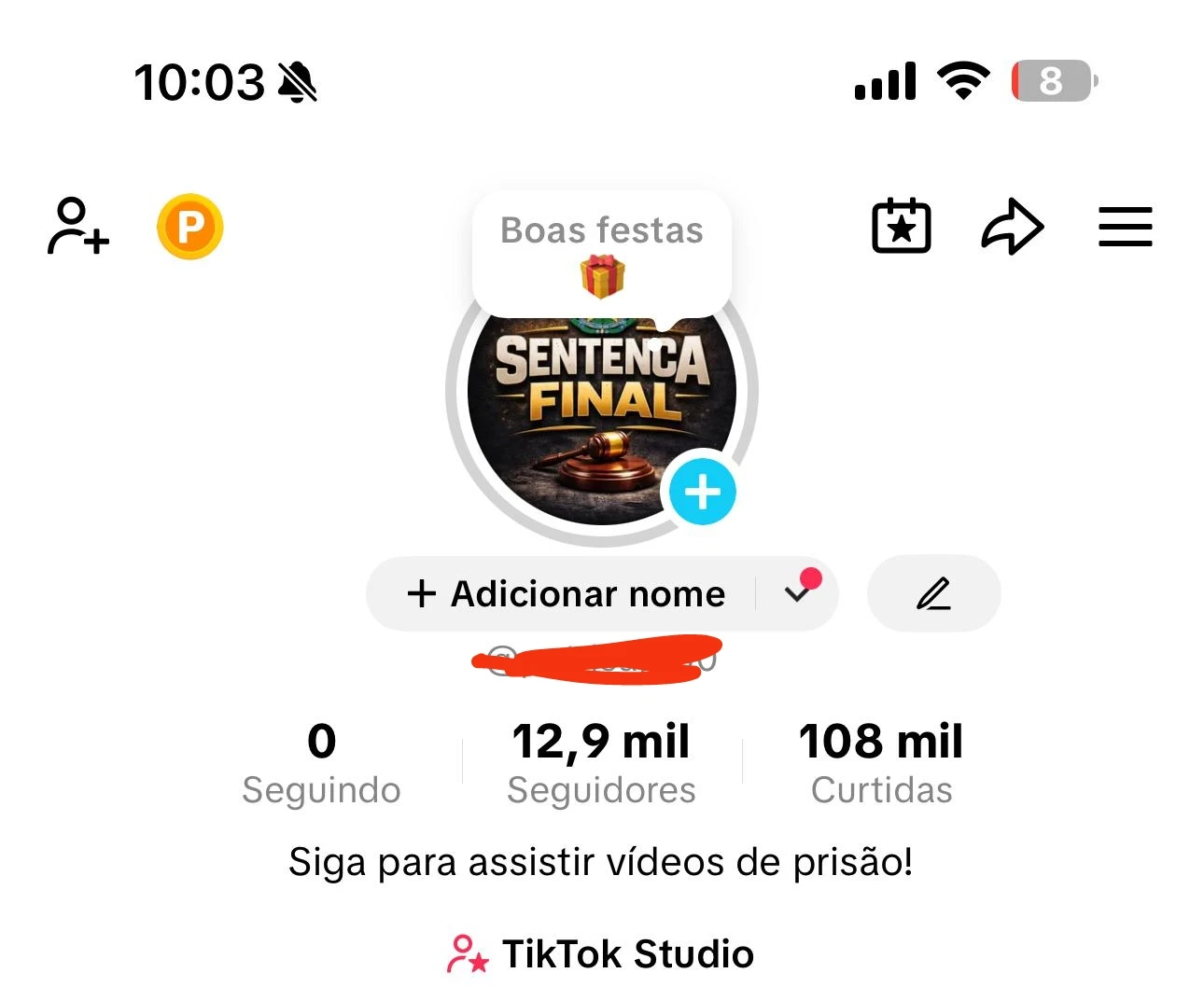Share this profile
Image resolution: width=1204 pixels, height=987 pixels.
click(x=1012, y=226)
